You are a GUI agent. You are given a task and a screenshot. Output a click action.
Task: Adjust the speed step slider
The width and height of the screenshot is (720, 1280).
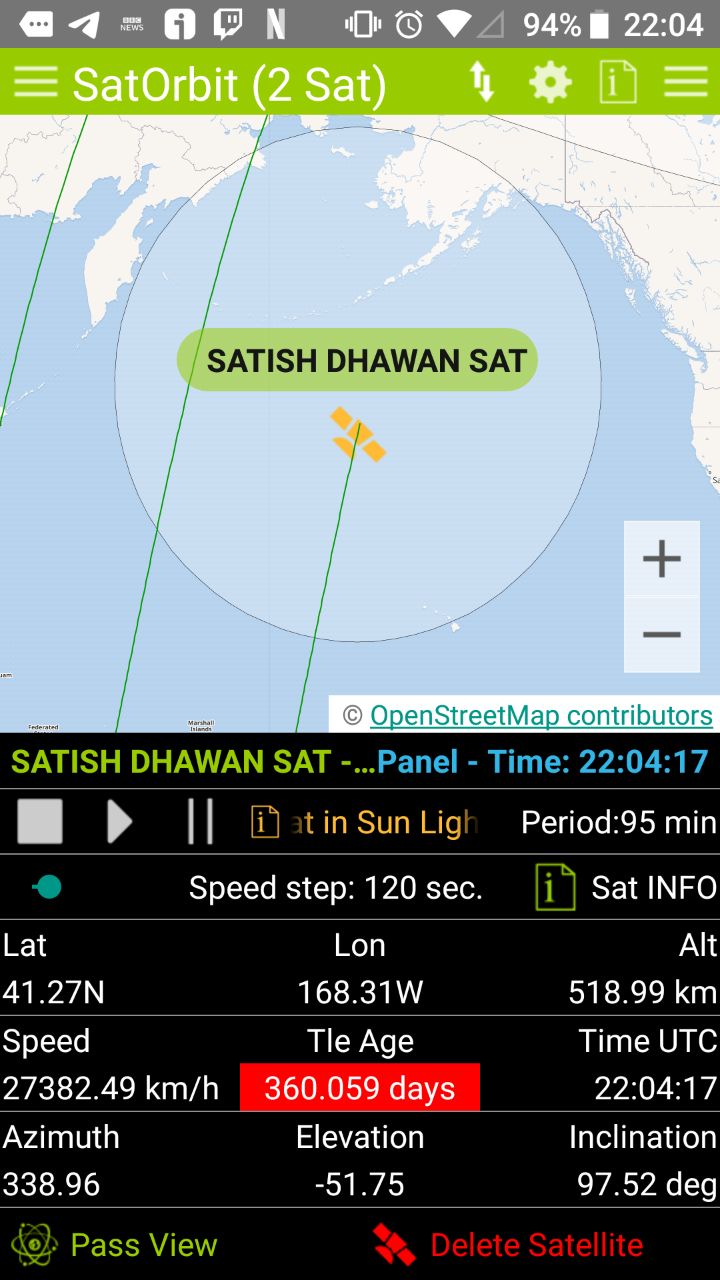(47, 887)
